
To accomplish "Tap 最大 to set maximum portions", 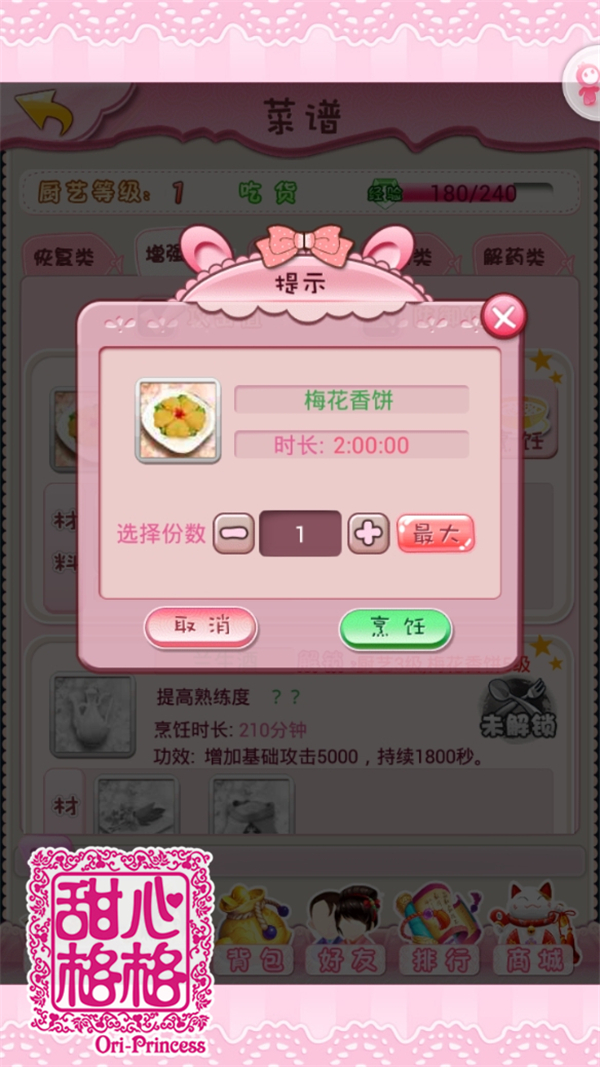I will point(435,534).
